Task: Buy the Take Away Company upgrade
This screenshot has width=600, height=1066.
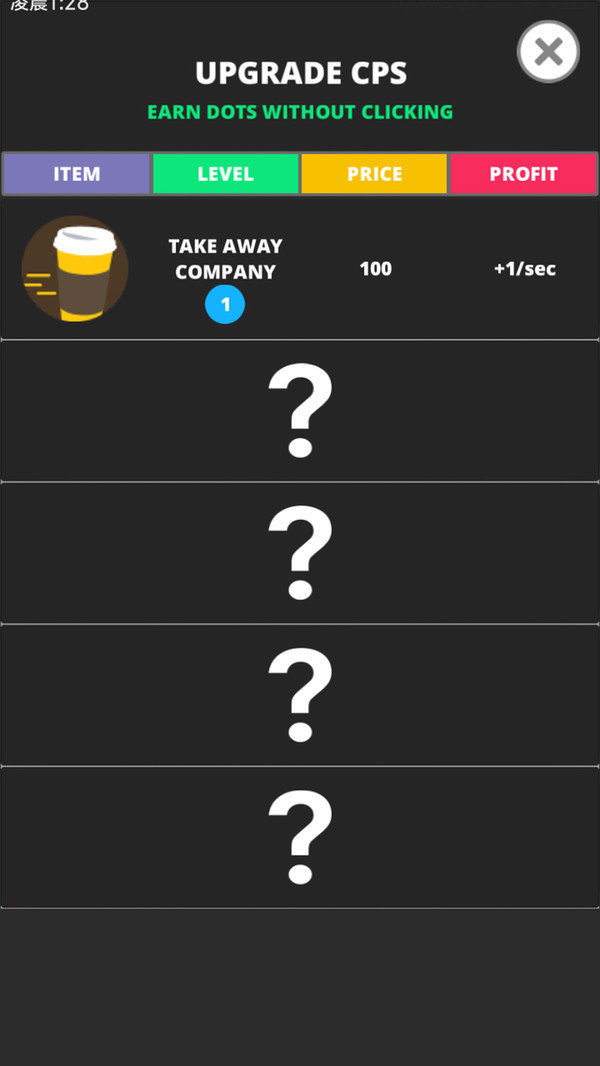Action: [300, 269]
